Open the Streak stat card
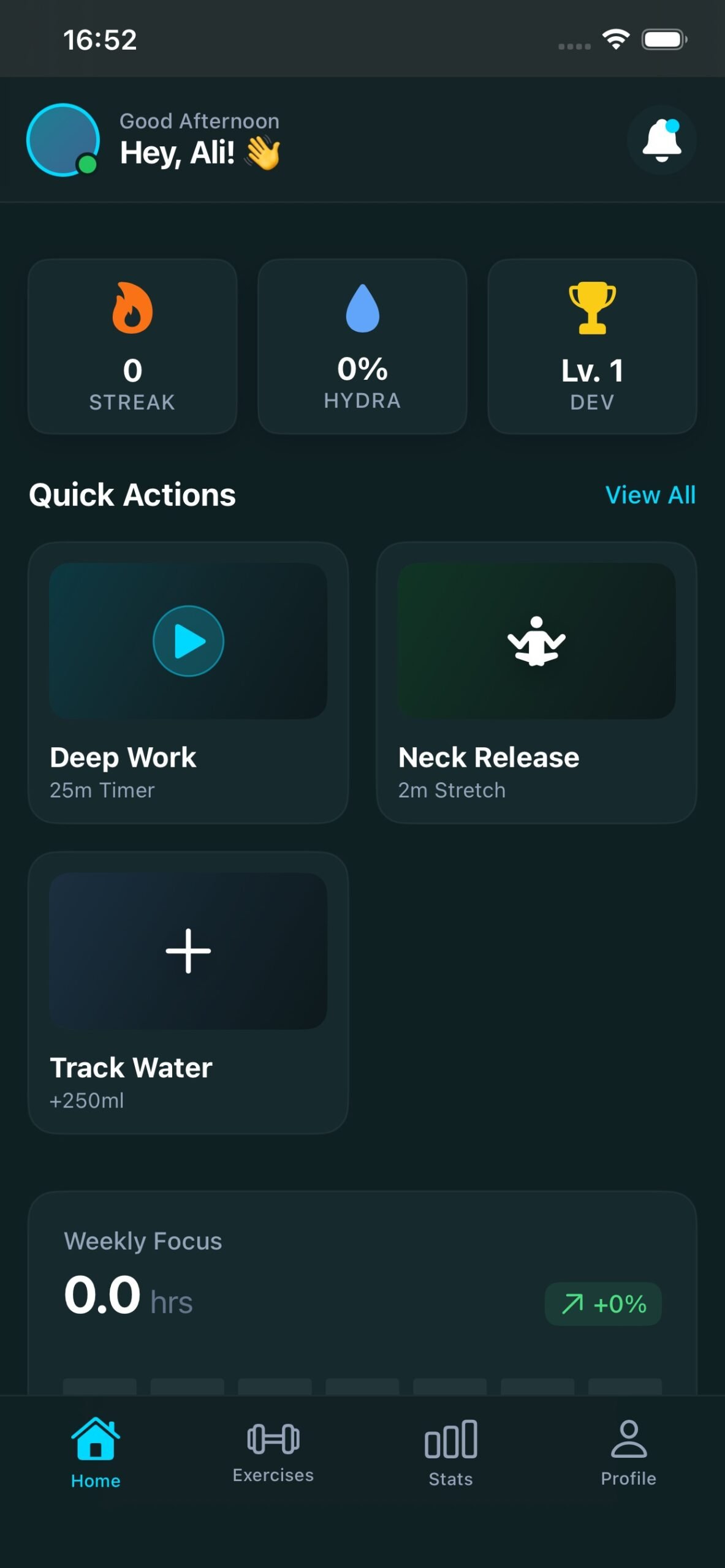Viewport: 725px width, 1568px height. [132, 347]
